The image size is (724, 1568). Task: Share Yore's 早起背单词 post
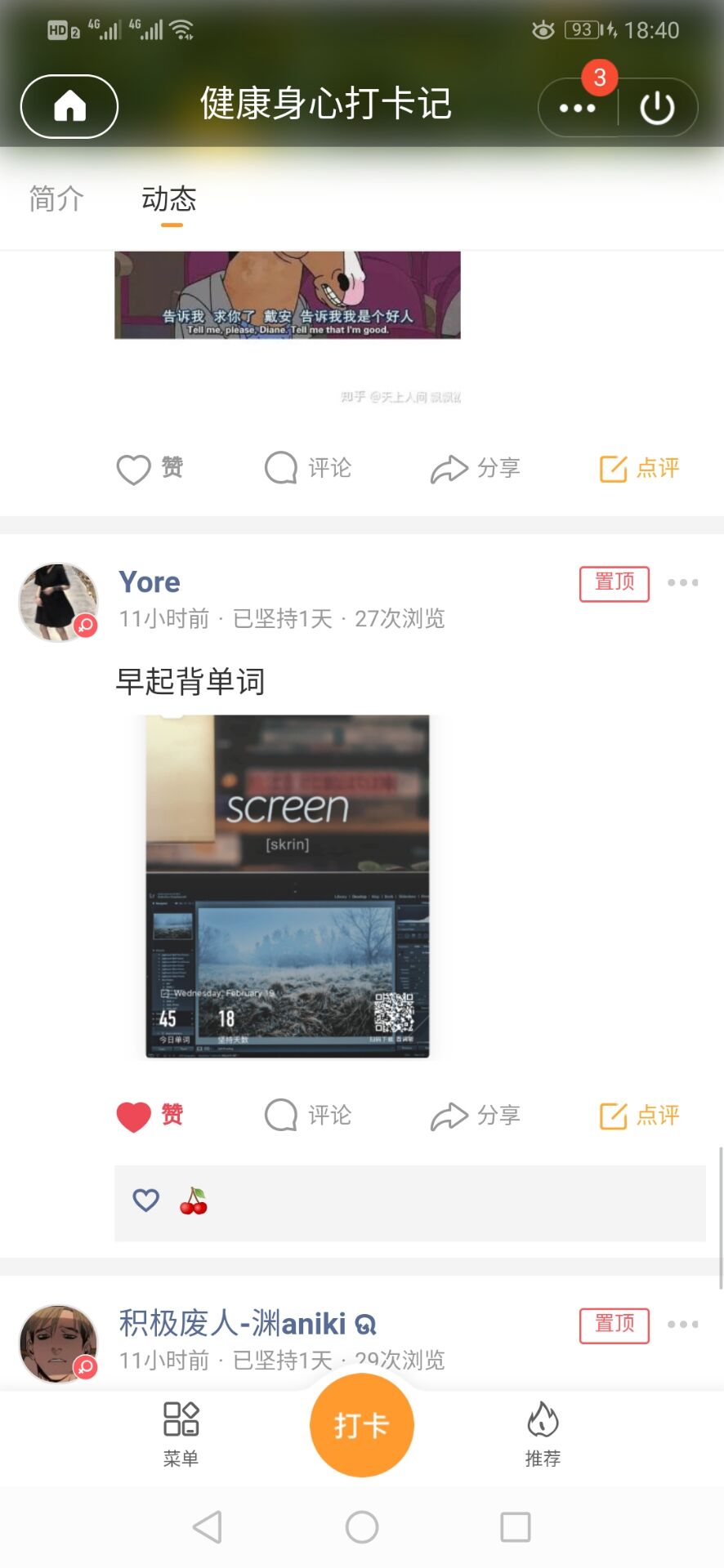[x=476, y=1116]
